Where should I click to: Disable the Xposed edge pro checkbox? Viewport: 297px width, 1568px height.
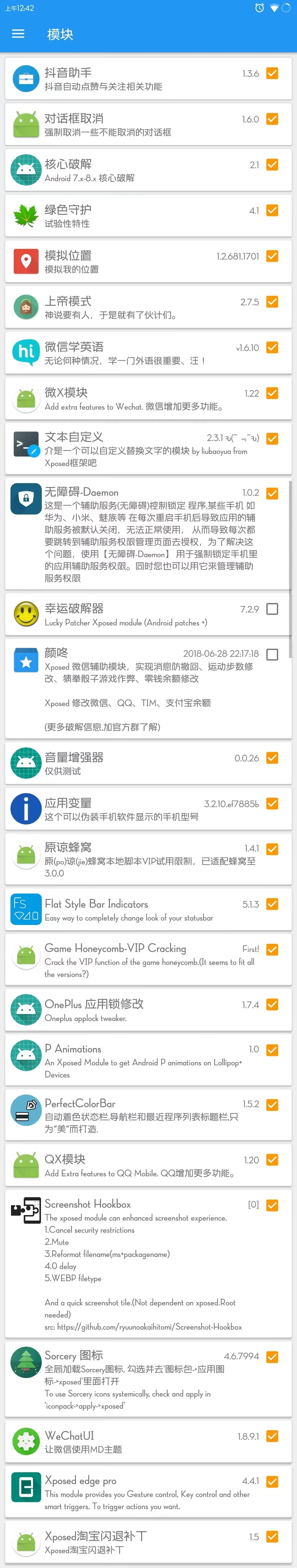(x=272, y=1482)
